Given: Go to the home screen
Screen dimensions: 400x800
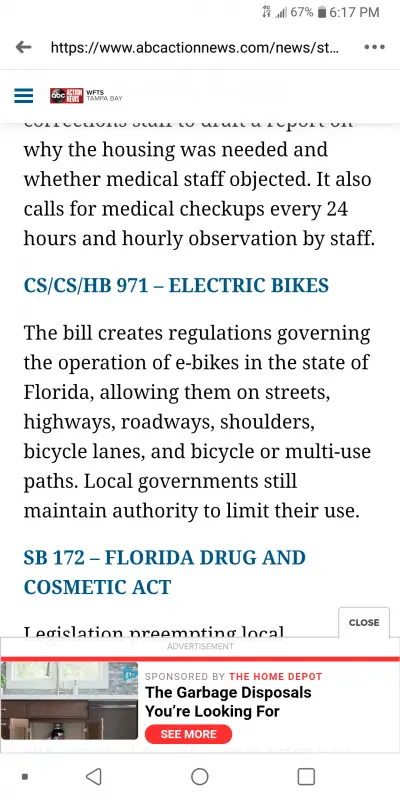Looking at the screenshot, I should pos(199,777).
